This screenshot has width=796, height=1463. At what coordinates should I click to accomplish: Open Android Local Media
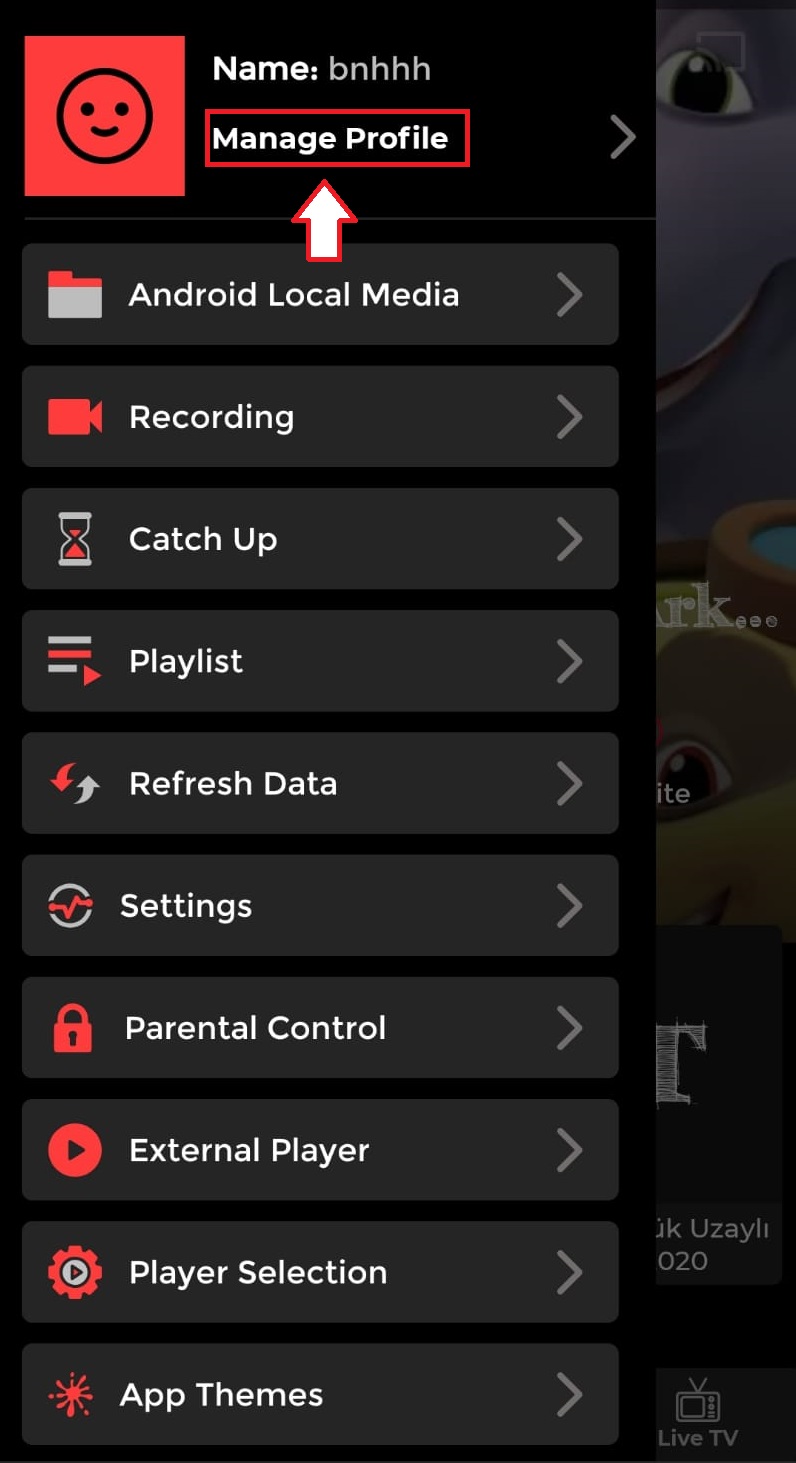(320, 295)
